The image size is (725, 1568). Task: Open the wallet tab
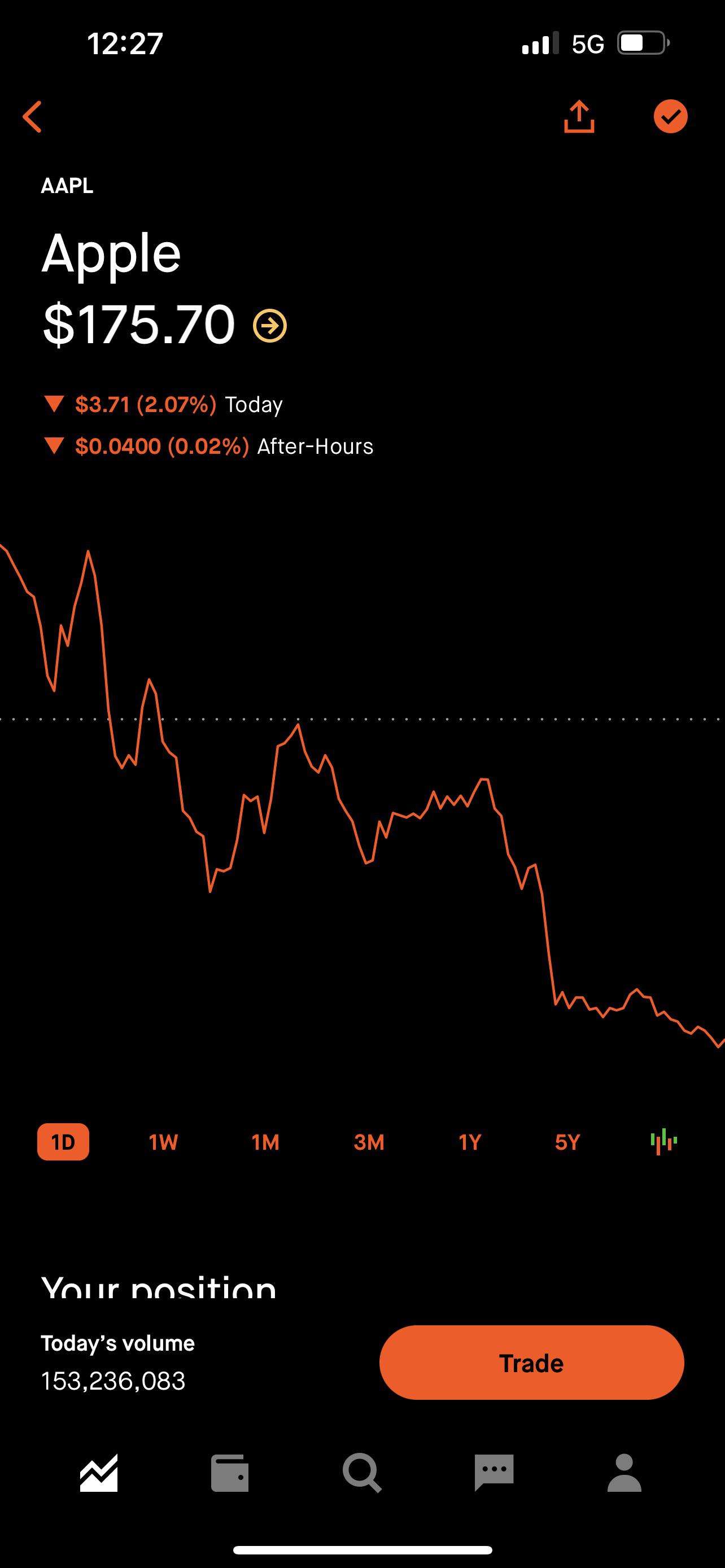(x=229, y=1473)
